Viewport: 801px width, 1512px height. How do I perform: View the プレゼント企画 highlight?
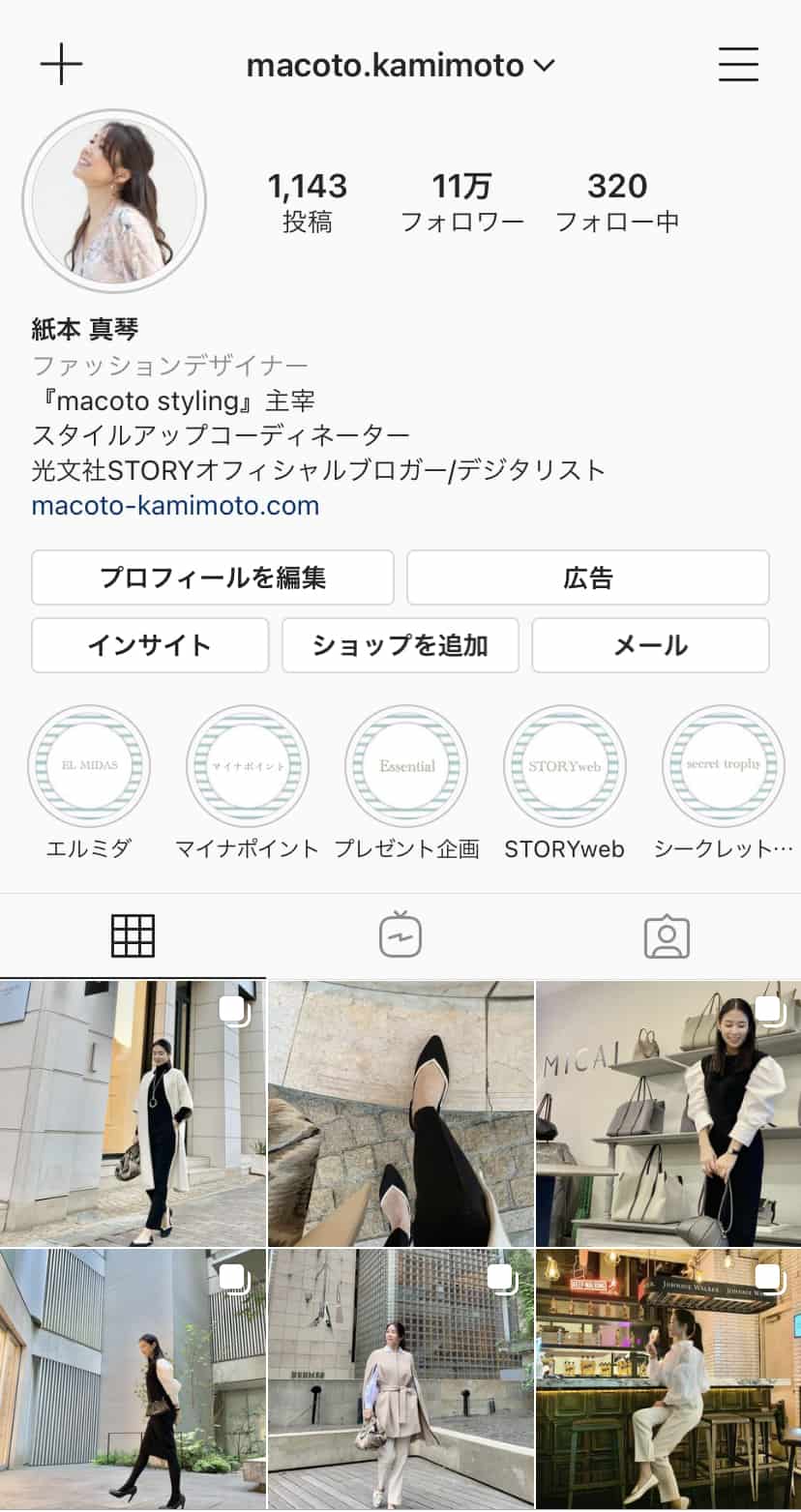tap(406, 766)
